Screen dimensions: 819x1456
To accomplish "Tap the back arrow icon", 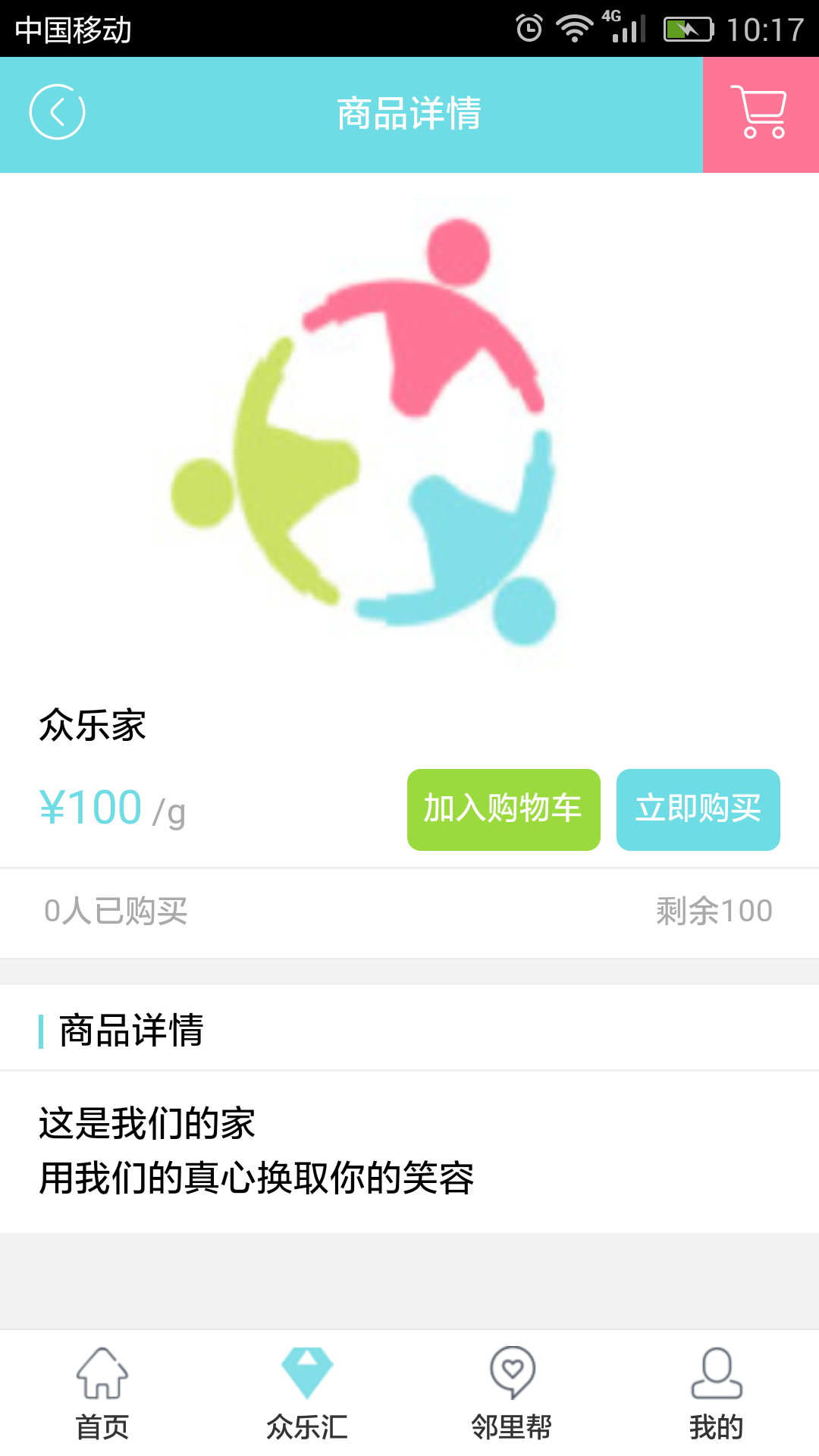I will [x=57, y=111].
